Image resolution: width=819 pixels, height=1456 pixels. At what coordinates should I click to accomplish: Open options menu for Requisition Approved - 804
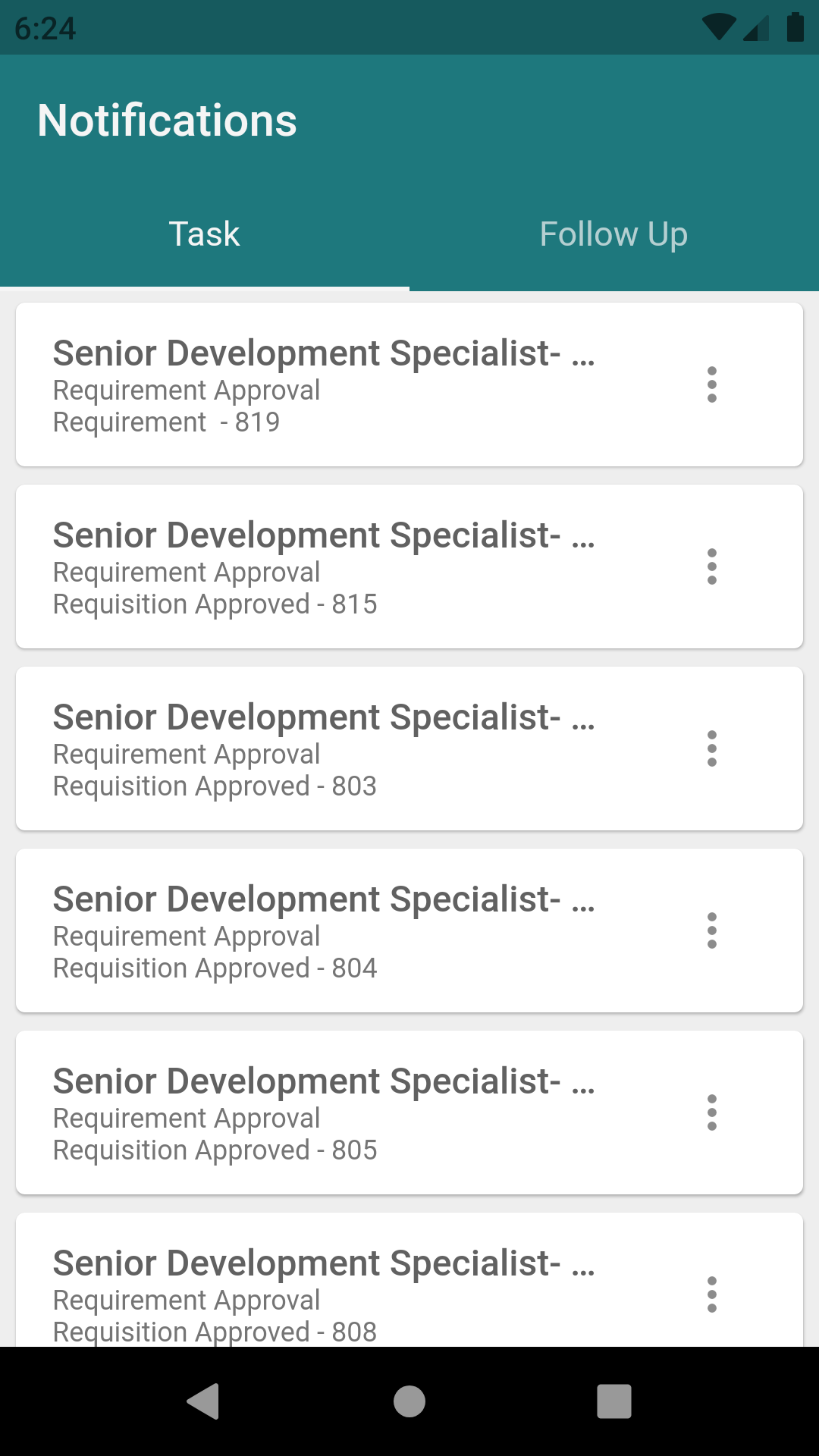click(x=711, y=931)
